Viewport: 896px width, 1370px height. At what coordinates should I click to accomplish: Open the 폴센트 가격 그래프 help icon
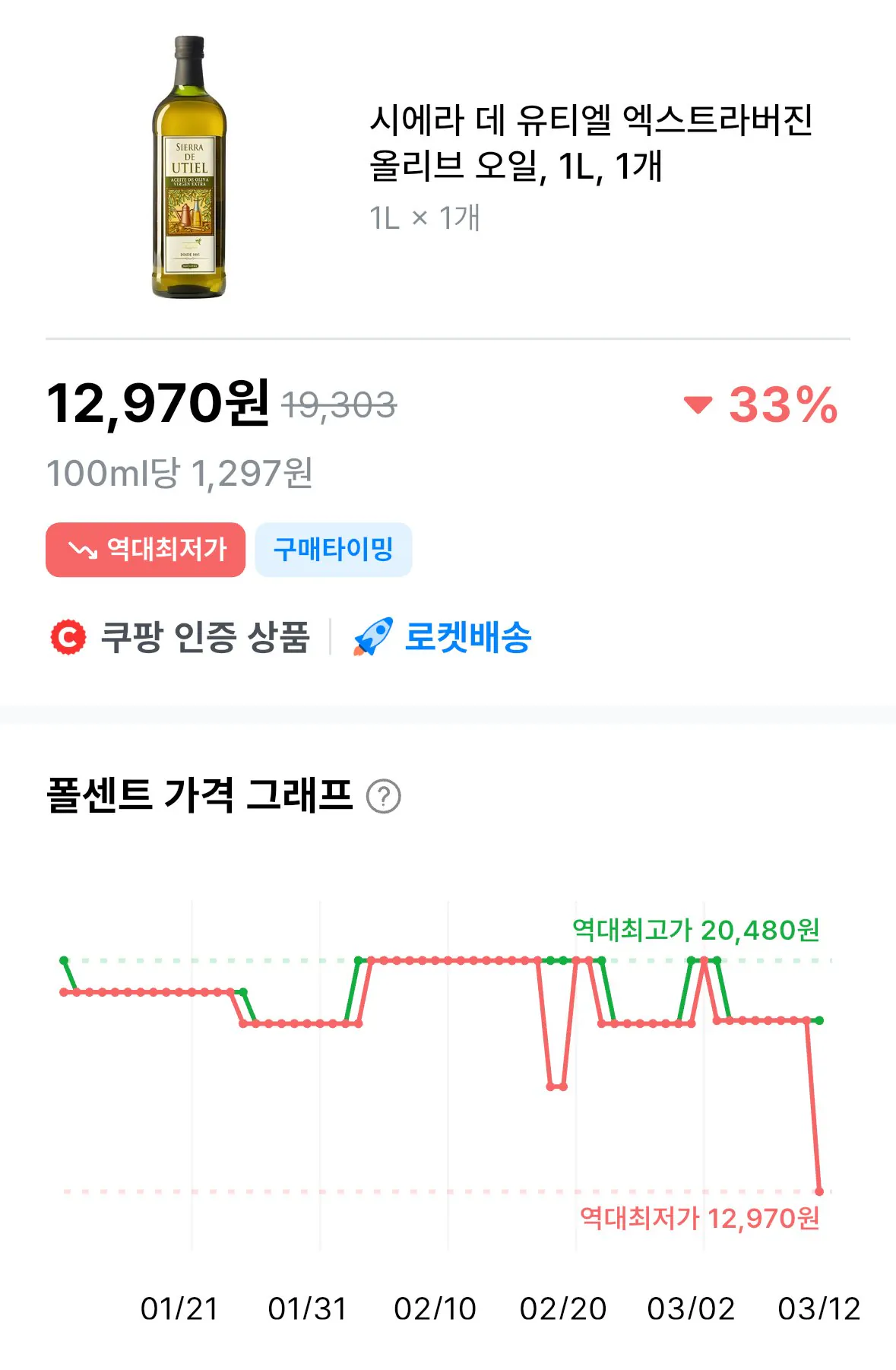pos(383,797)
